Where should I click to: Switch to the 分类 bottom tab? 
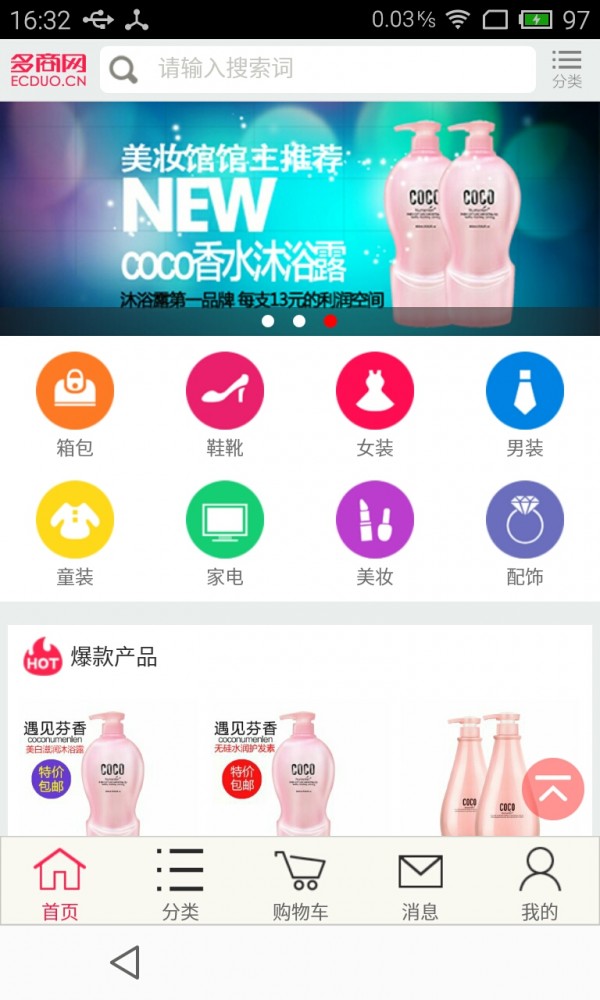point(180,882)
